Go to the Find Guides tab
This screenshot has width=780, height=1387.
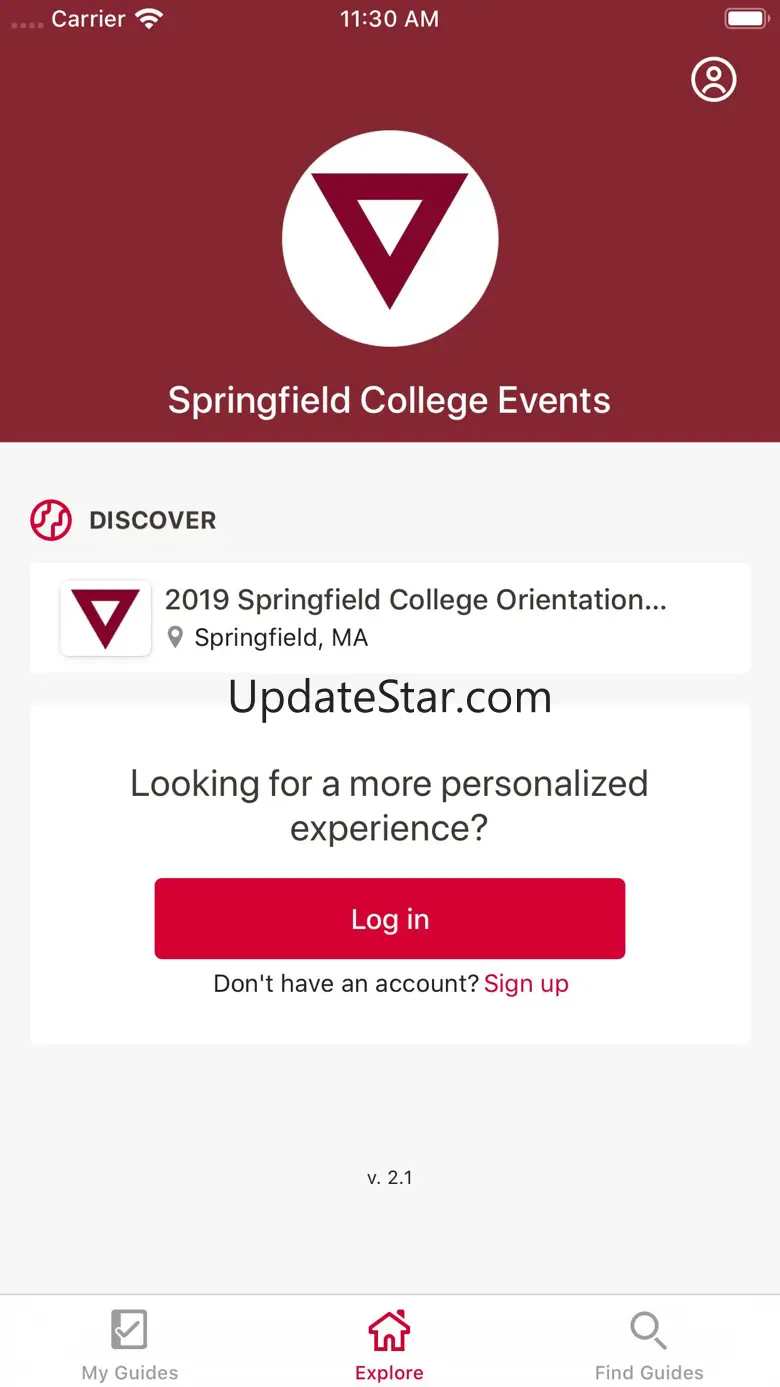[649, 1345]
